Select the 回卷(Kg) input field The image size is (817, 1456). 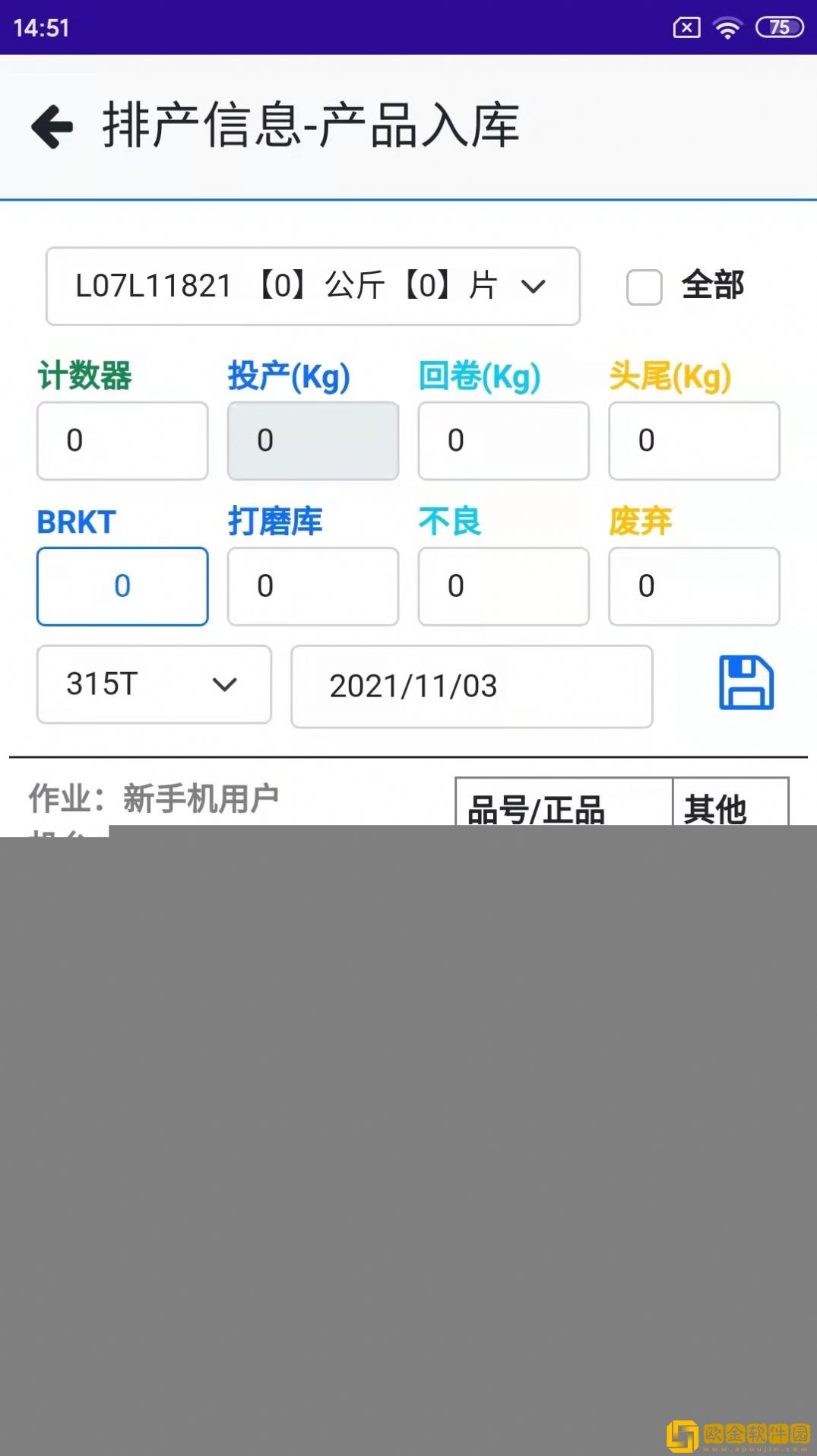pyautogui.click(x=503, y=441)
